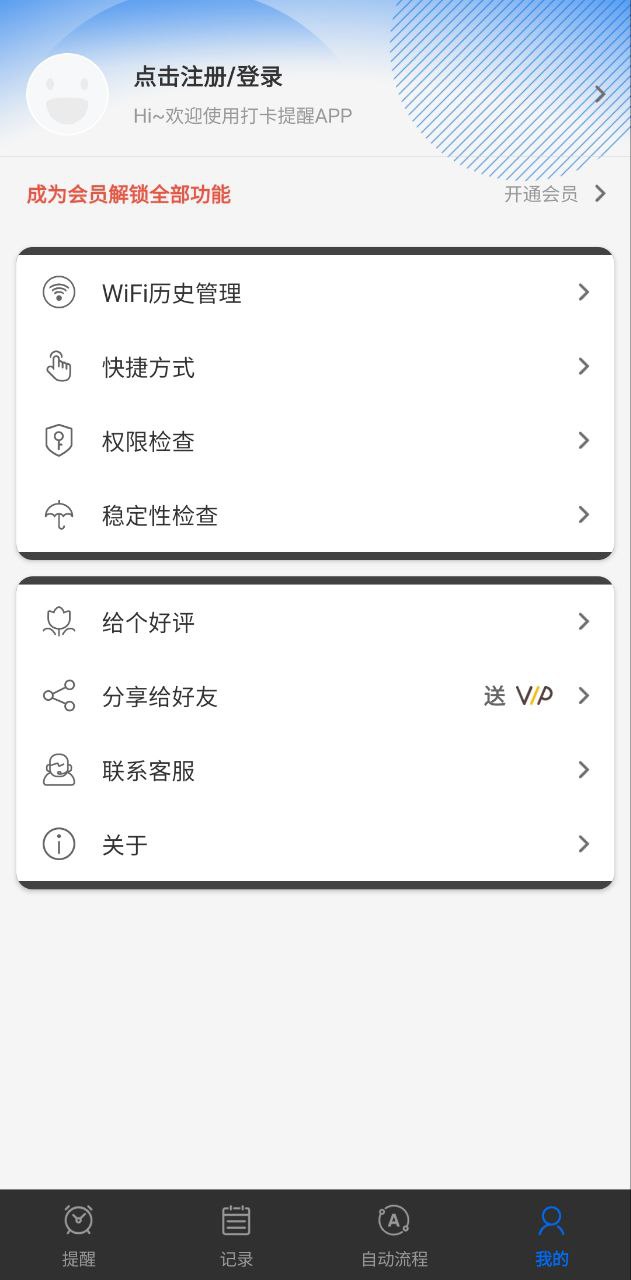Switch to the 记录 tab
The image size is (631, 1280).
click(x=236, y=1235)
